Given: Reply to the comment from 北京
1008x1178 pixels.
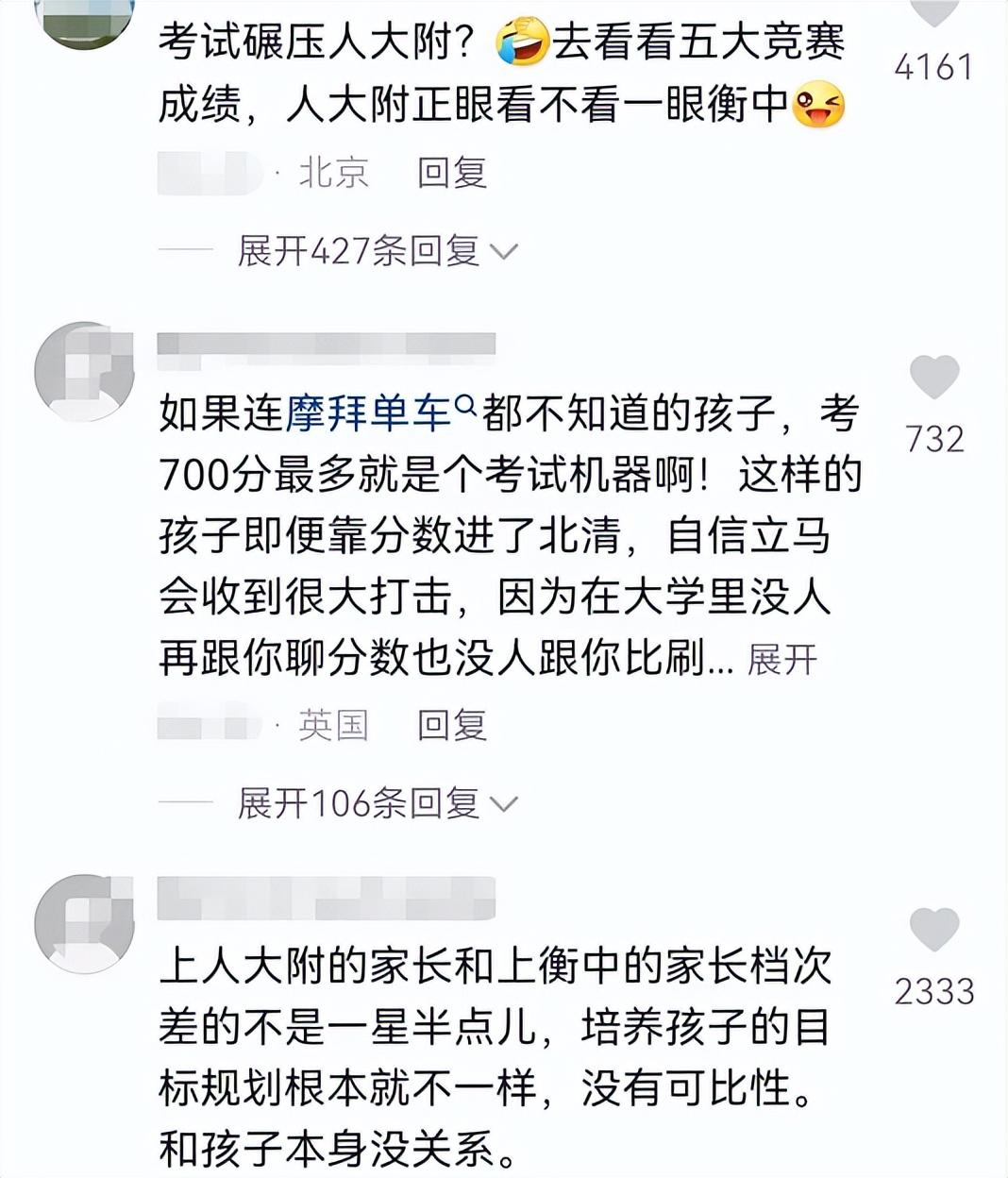Looking at the screenshot, I should click(452, 173).
